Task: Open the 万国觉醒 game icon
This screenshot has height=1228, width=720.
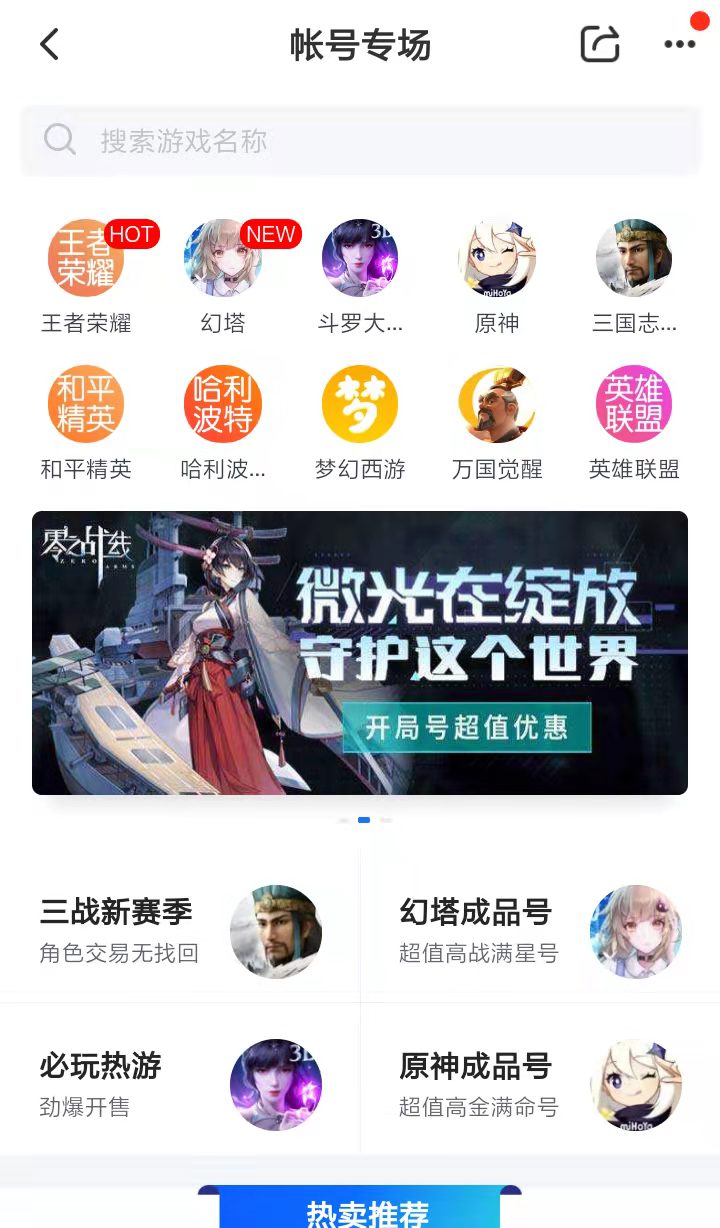Action: pyautogui.click(x=497, y=404)
